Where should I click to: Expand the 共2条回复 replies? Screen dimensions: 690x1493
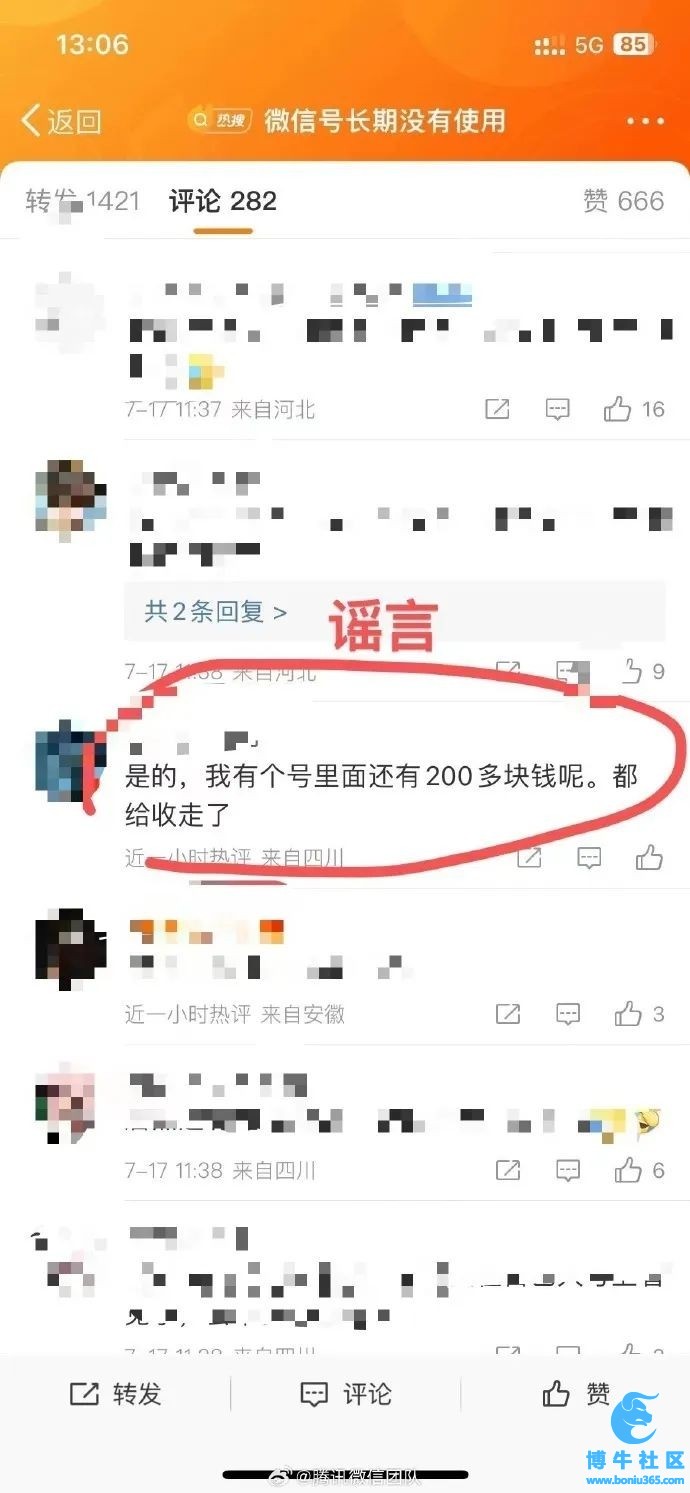[216, 611]
